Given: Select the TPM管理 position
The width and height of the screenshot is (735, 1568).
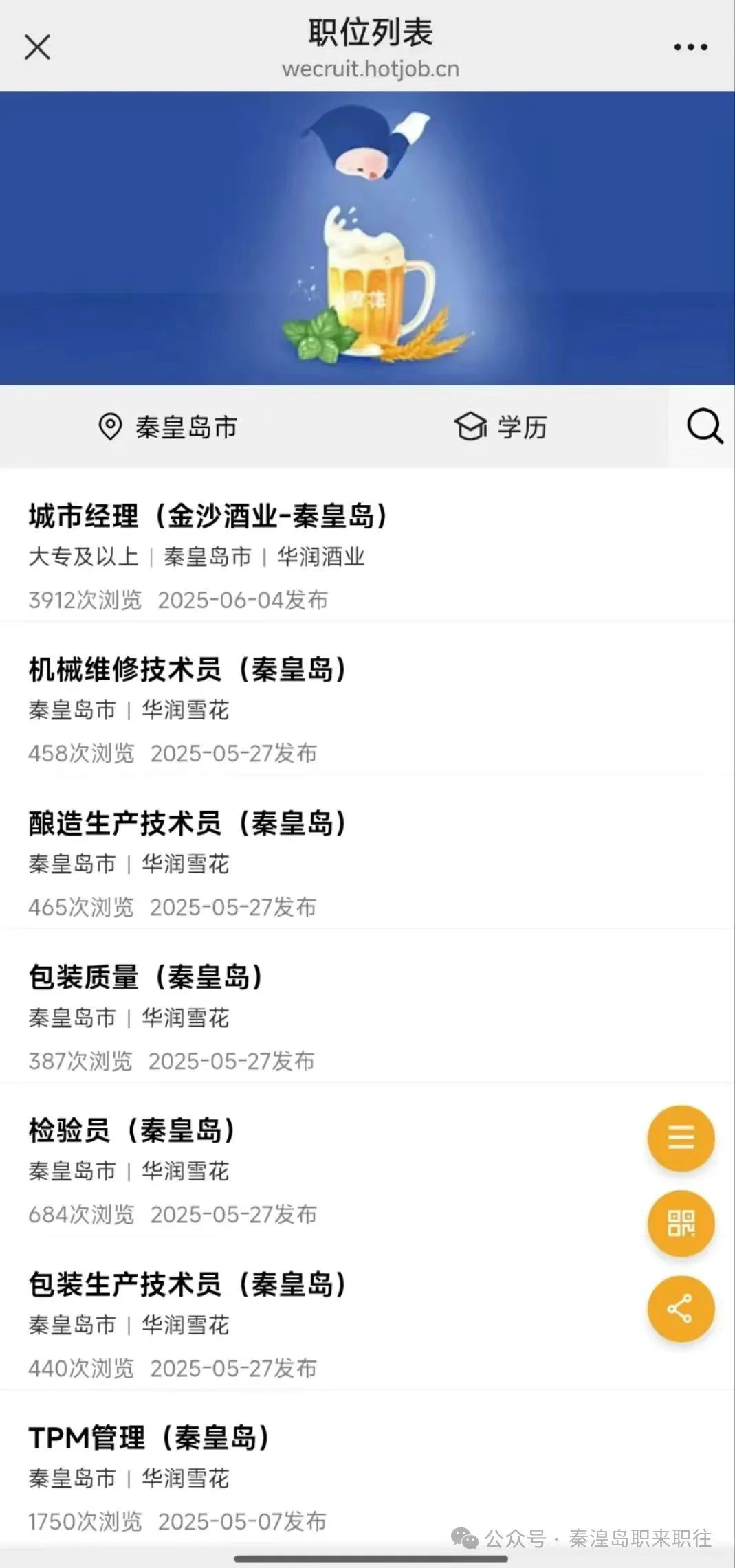Looking at the screenshot, I should [x=150, y=1437].
